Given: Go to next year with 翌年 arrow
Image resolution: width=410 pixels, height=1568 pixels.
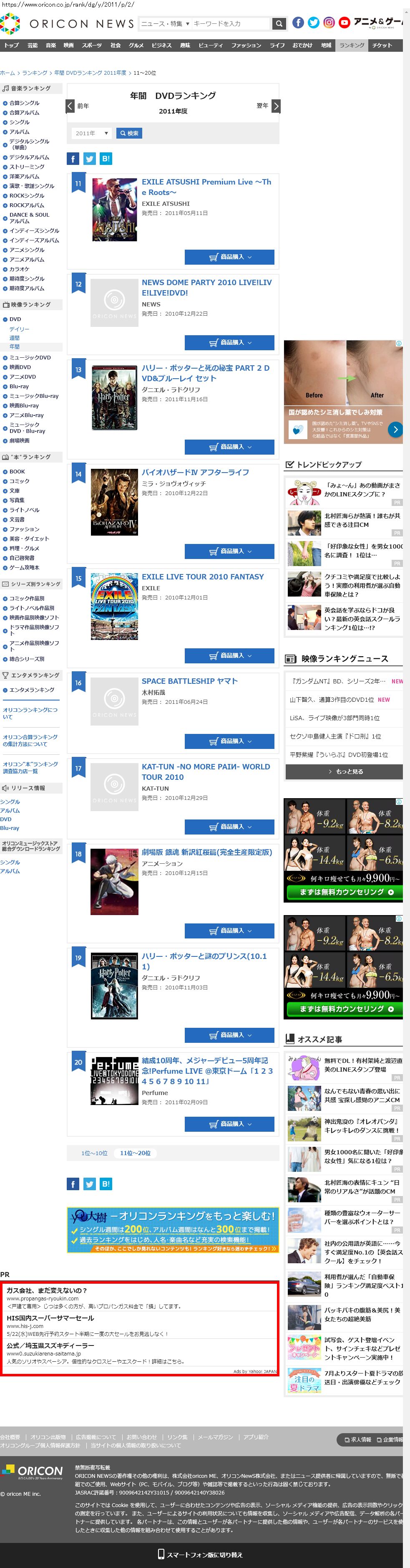Looking at the screenshot, I should (x=276, y=106).
